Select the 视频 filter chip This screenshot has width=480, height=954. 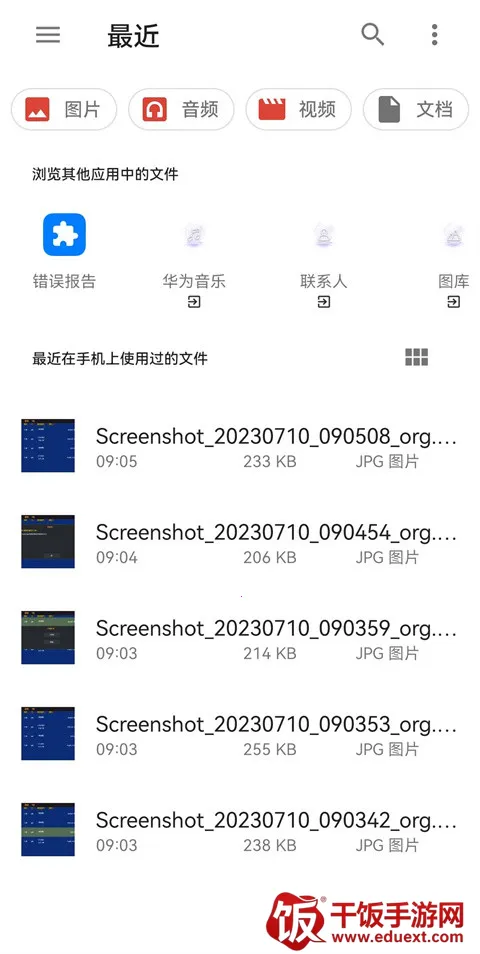[x=299, y=110]
